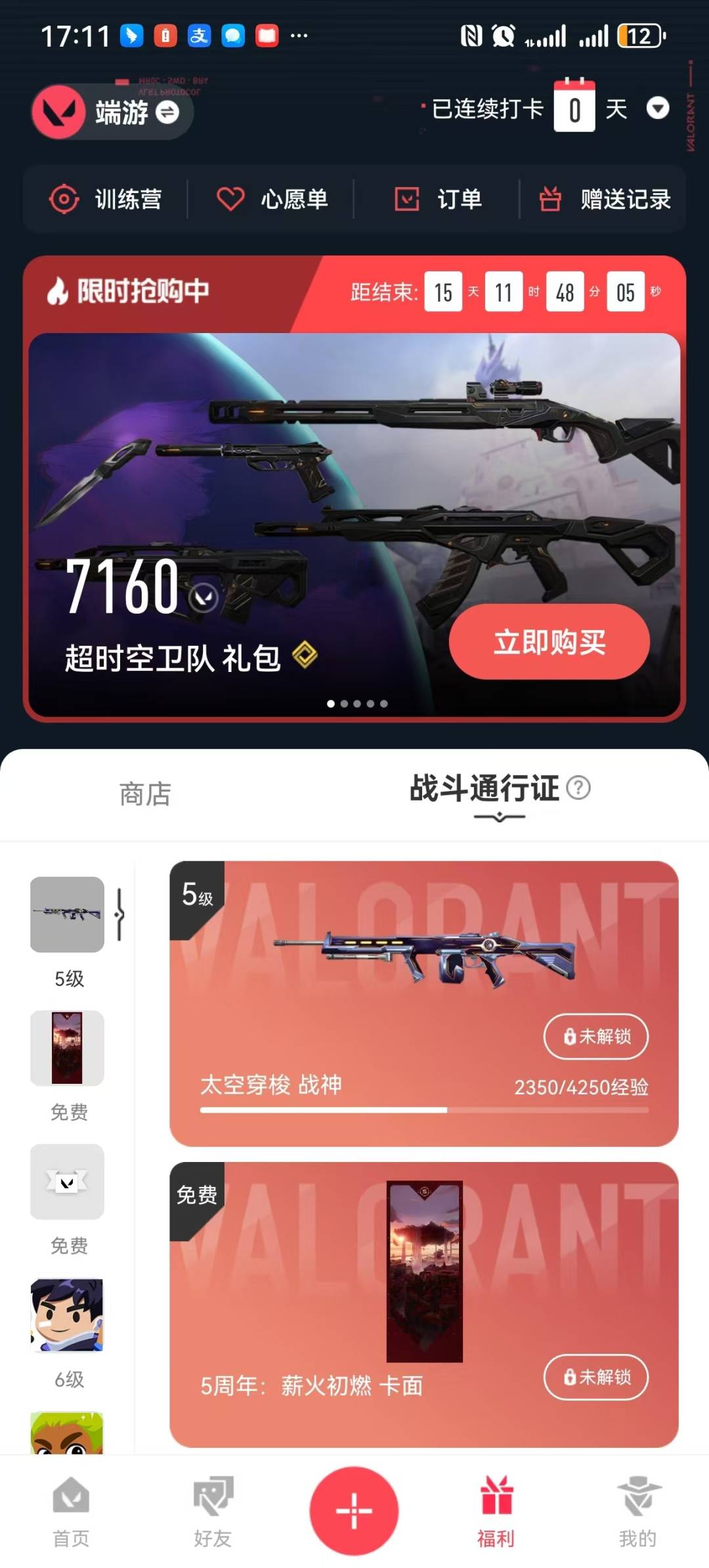Tap 未解锁 on 太空穿梭 战神 card
This screenshot has height=1568, width=709.
click(x=596, y=1037)
